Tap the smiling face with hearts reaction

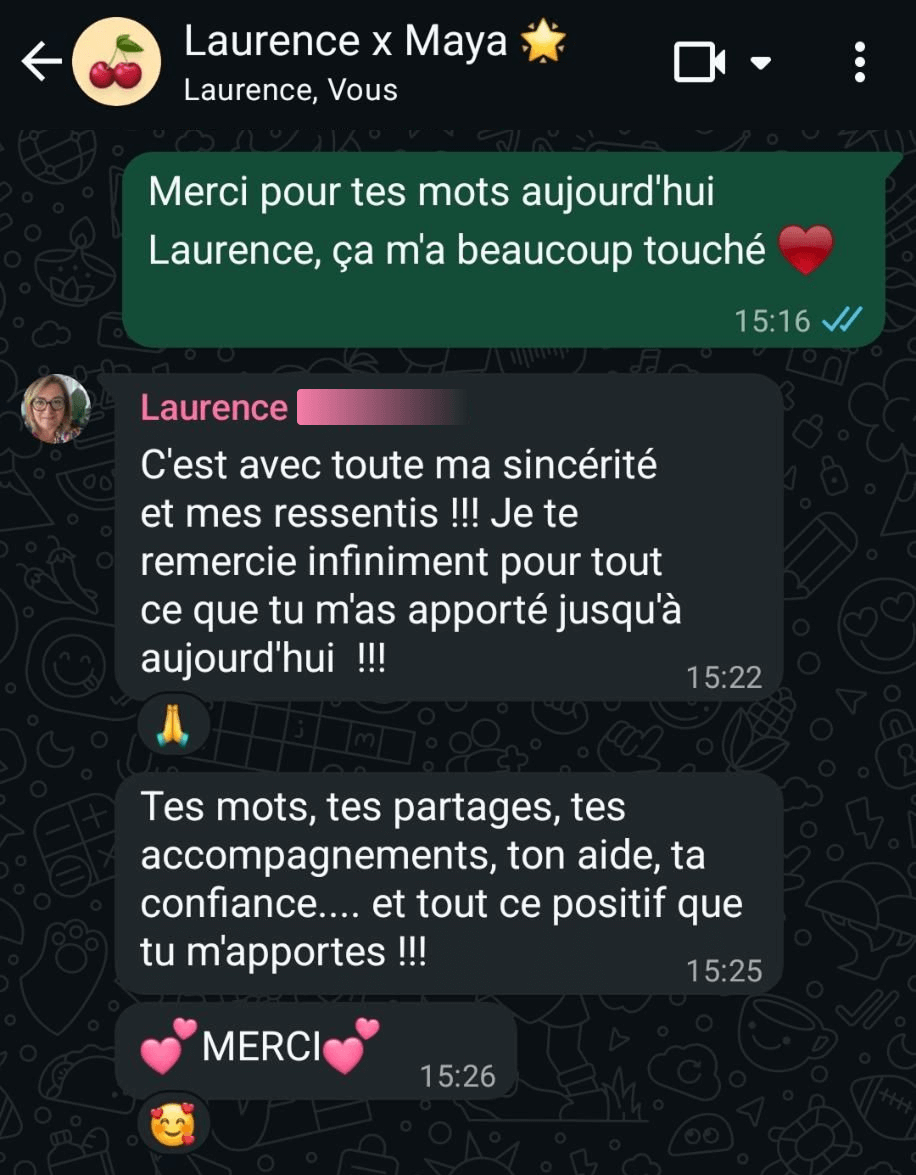tap(172, 1124)
